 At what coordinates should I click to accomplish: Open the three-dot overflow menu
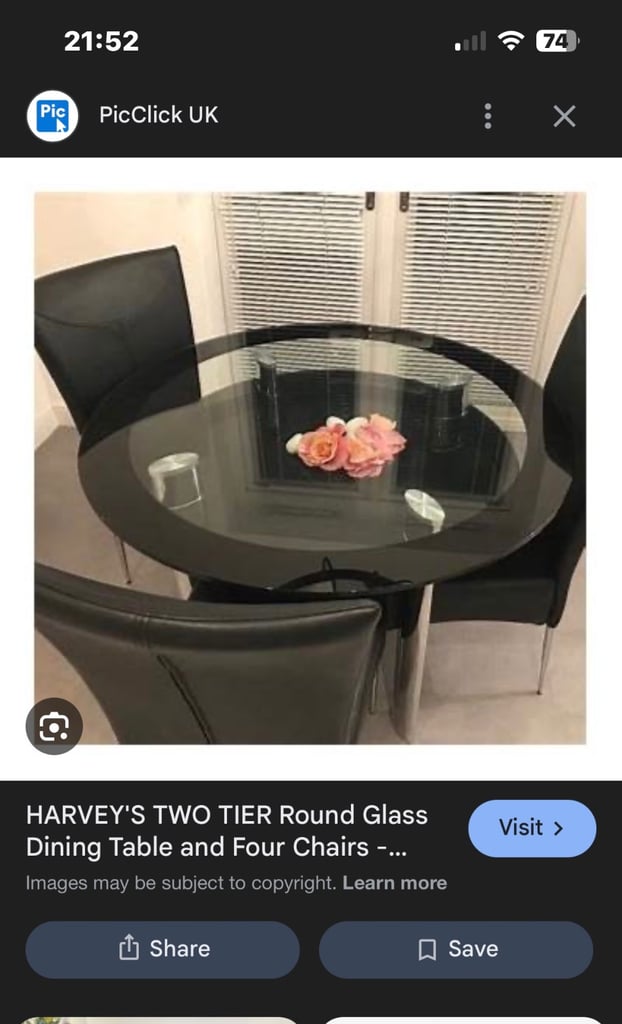click(487, 116)
